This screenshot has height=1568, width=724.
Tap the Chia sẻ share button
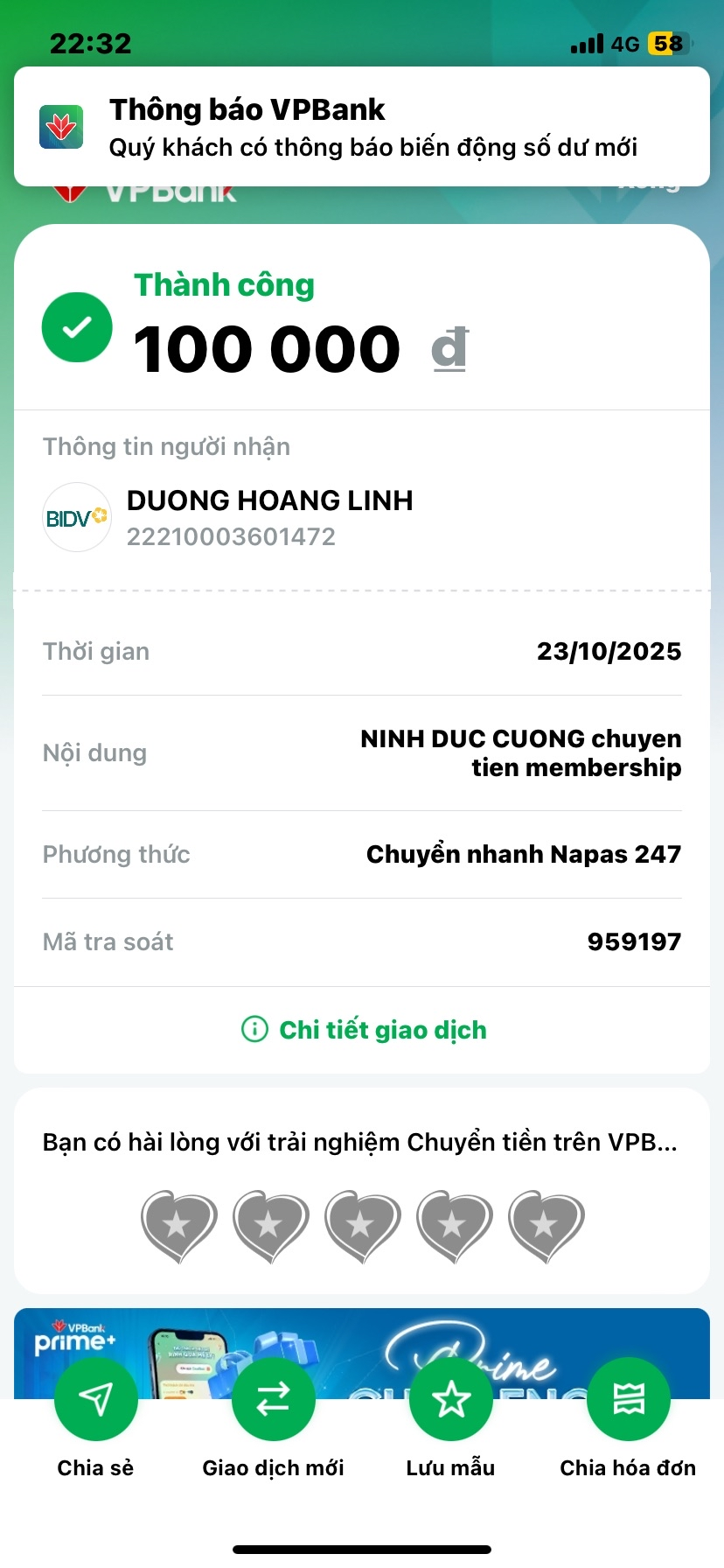96,1400
